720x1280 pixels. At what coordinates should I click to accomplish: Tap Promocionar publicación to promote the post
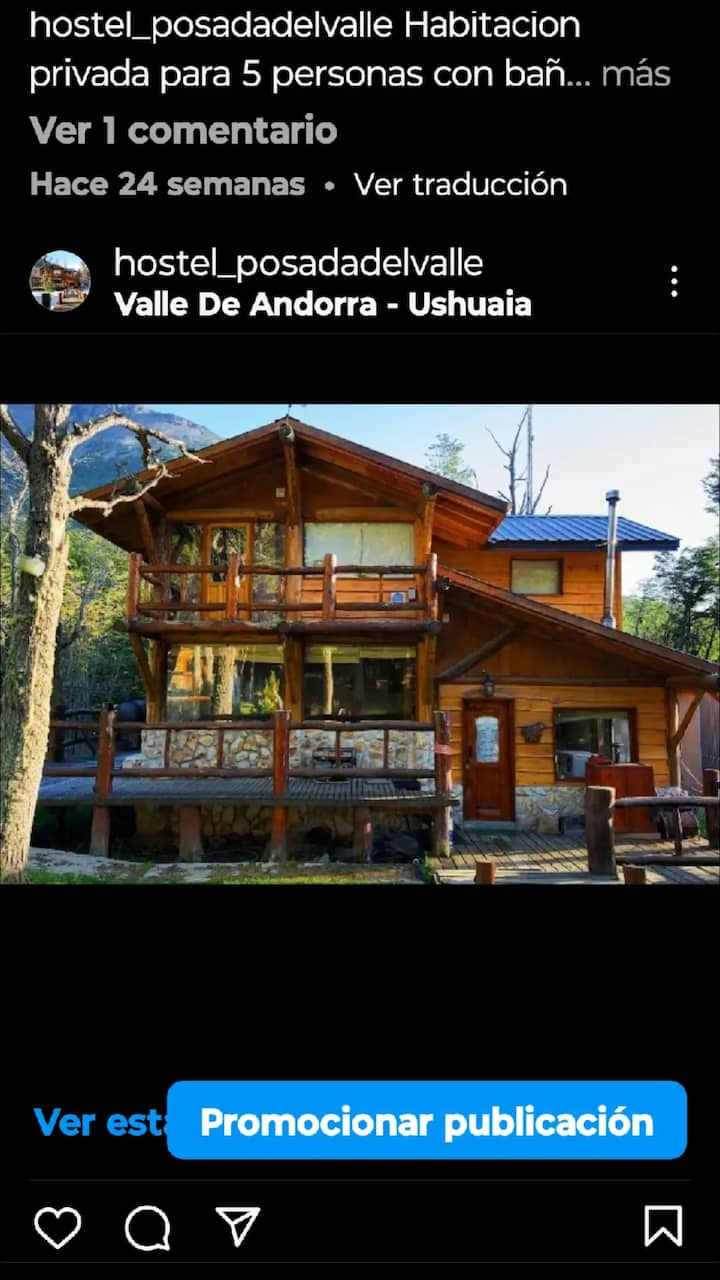click(428, 1121)
